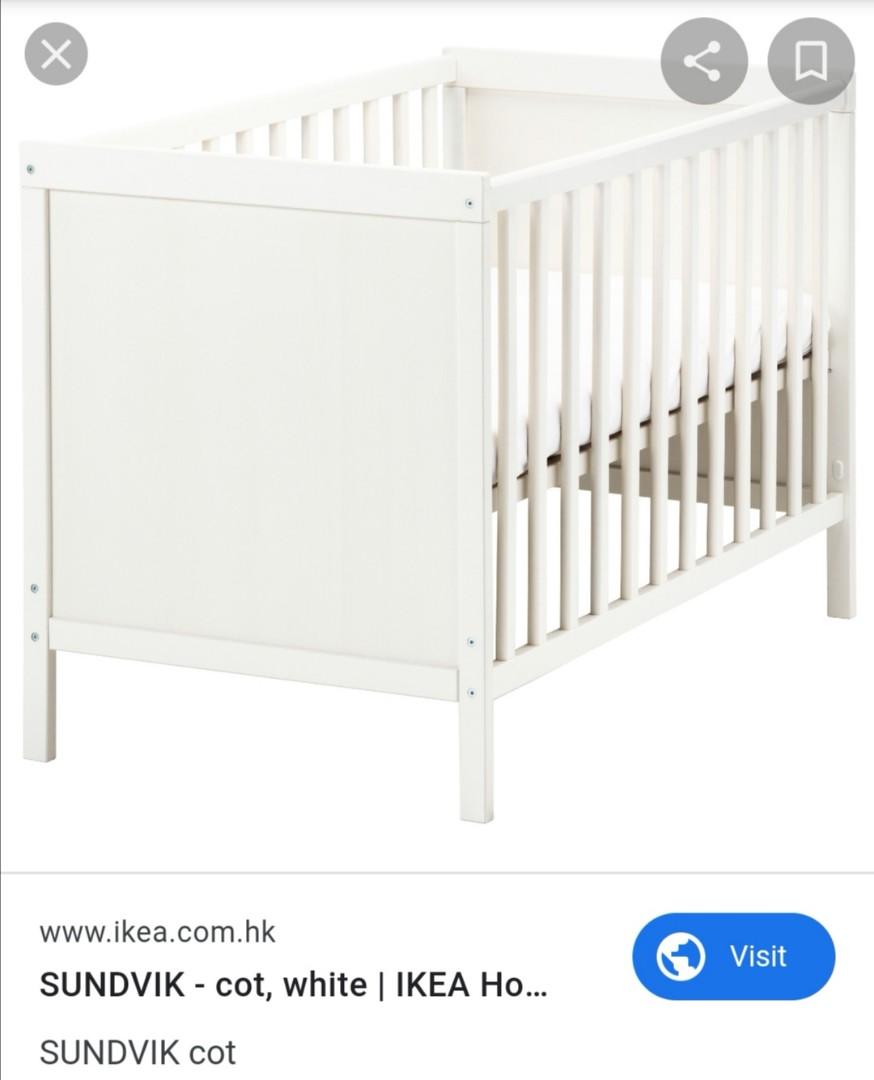Select the share arrow in the top bar
Viewport: 874px width, 1080px height.
point(704,60)
